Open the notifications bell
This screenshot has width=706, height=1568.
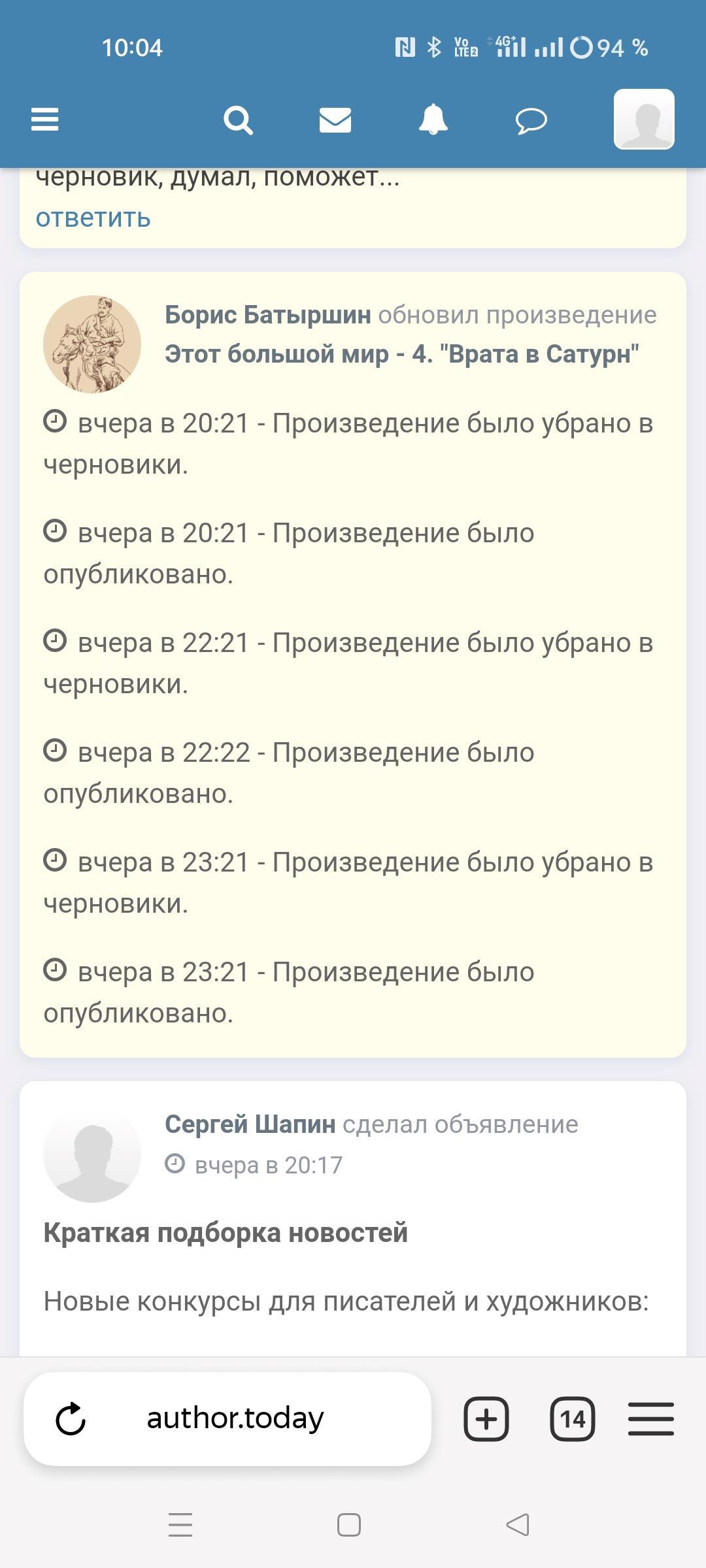point(433,120)
